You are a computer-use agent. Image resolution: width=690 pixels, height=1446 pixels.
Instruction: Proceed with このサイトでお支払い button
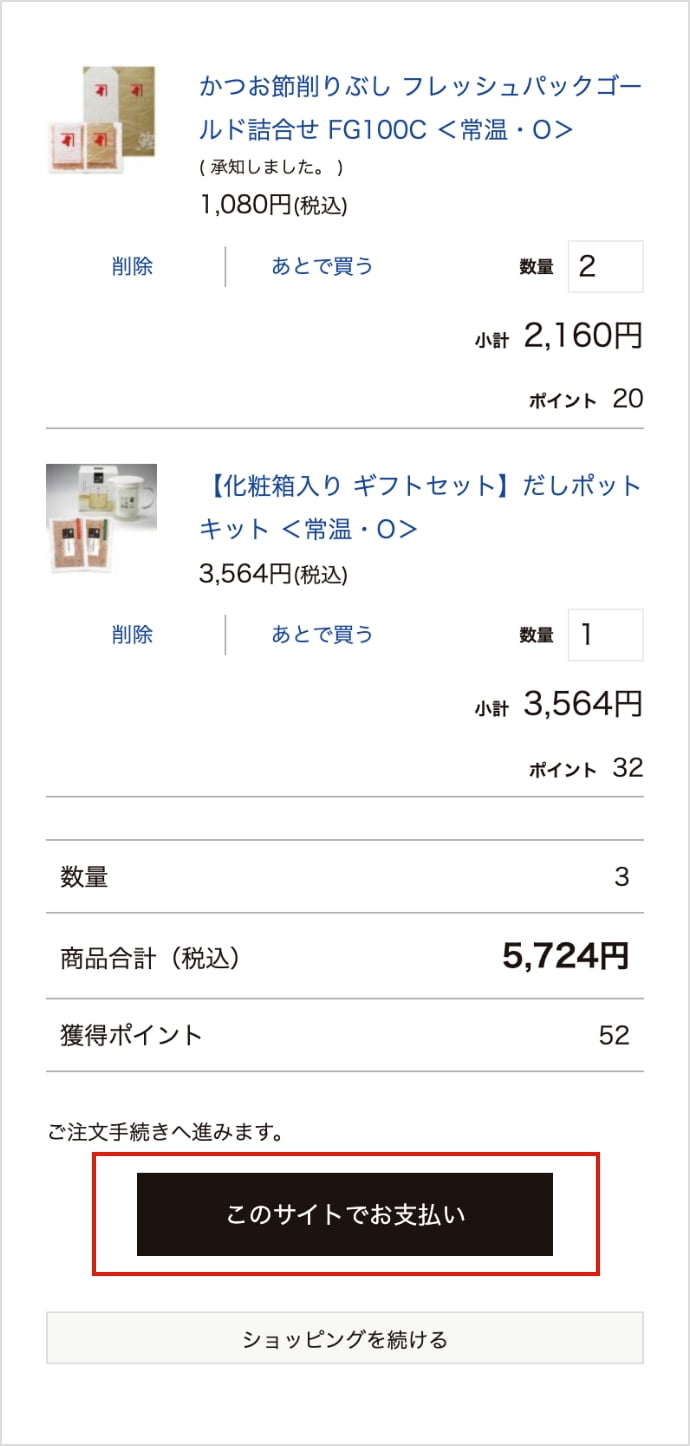tap(345, 1214)
